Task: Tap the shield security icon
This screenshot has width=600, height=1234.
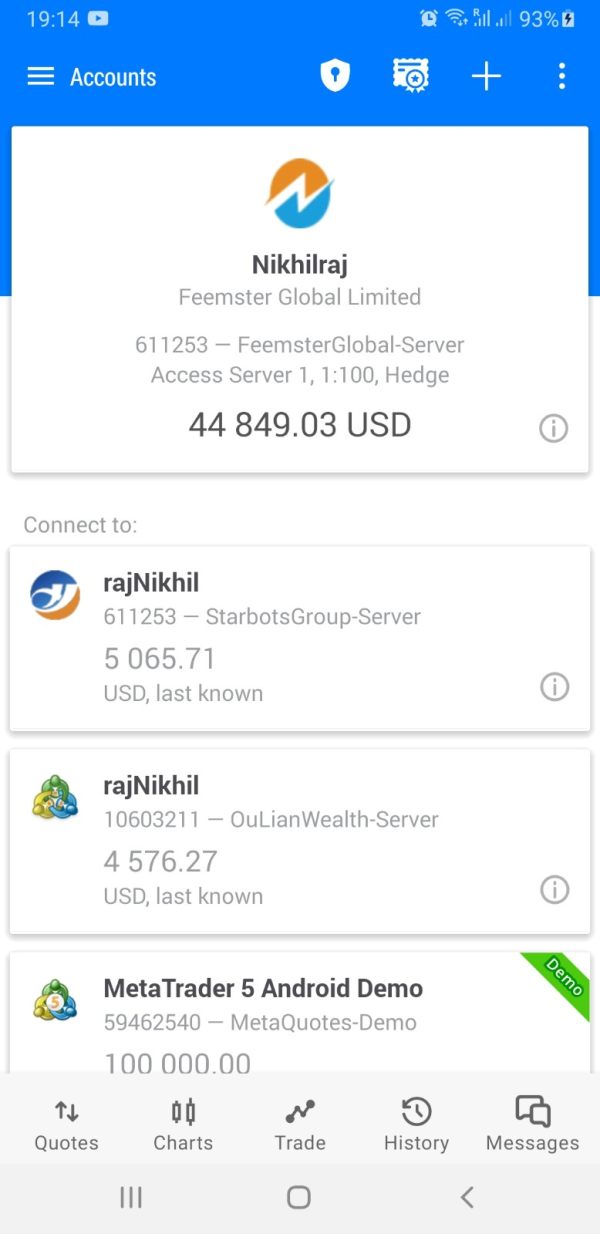Action: point(335,76)
